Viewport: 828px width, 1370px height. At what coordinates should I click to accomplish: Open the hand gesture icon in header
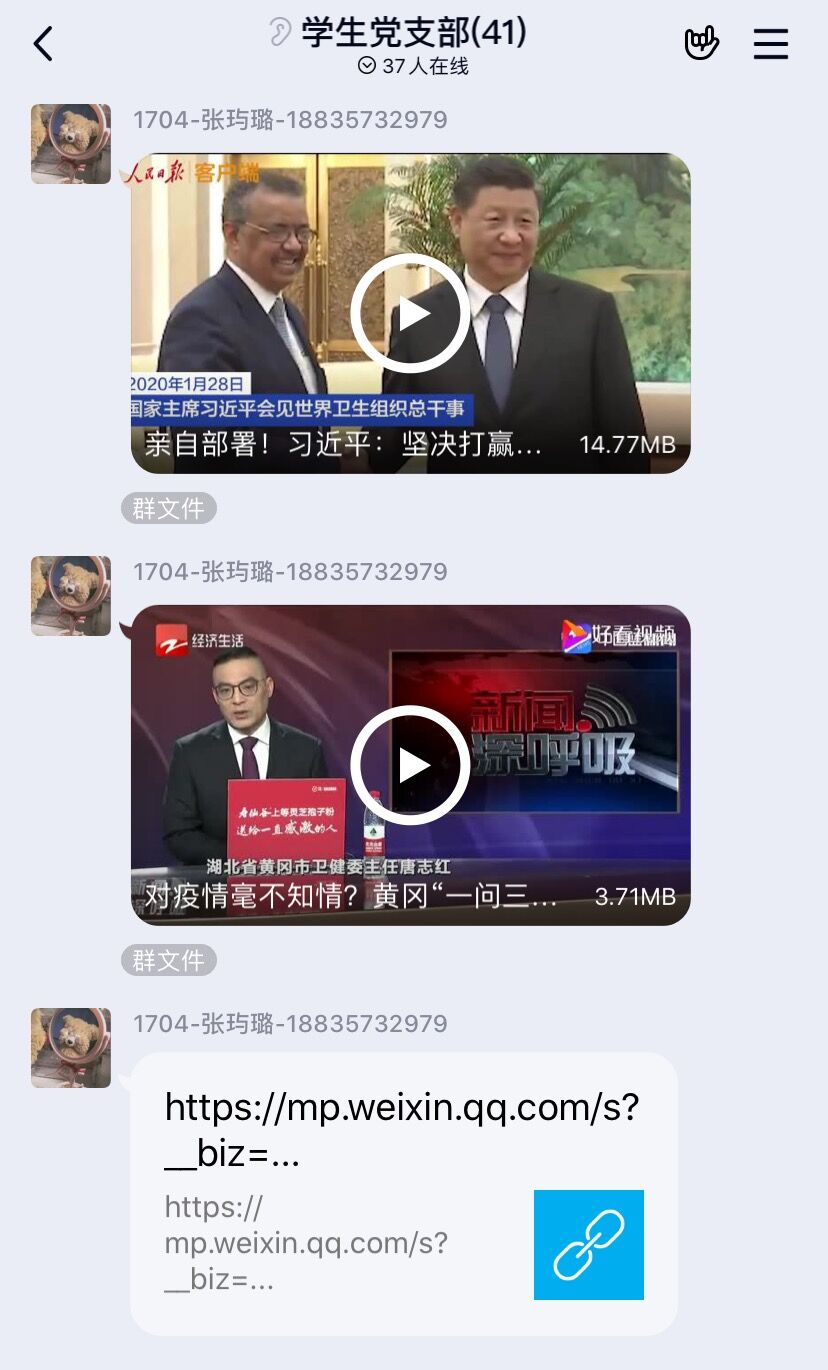tap(701, 43)
